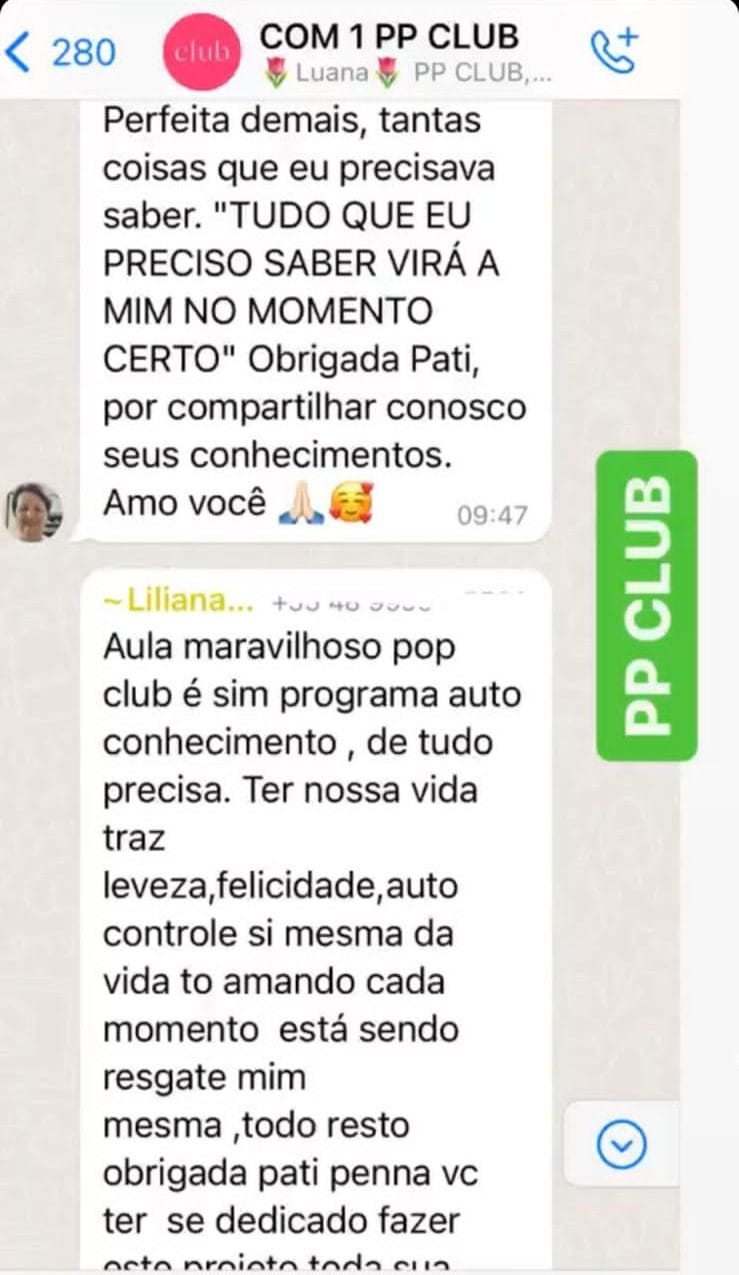Open sender Liliana's contact
This screenshot has width=739, height=1275.
point(176,602)
